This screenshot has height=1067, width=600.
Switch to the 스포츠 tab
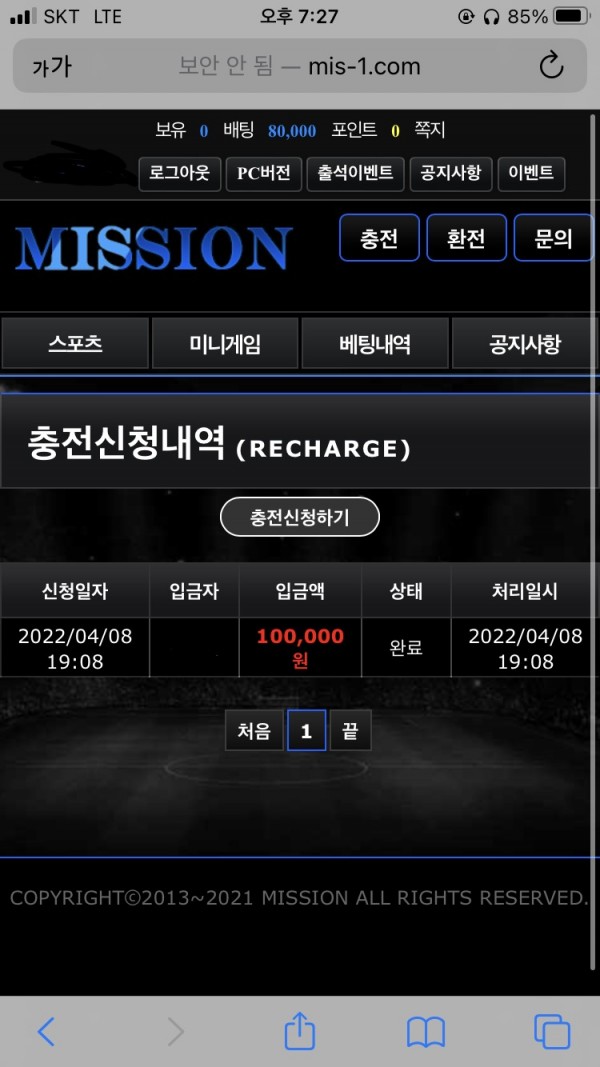[x=75, y=344]
